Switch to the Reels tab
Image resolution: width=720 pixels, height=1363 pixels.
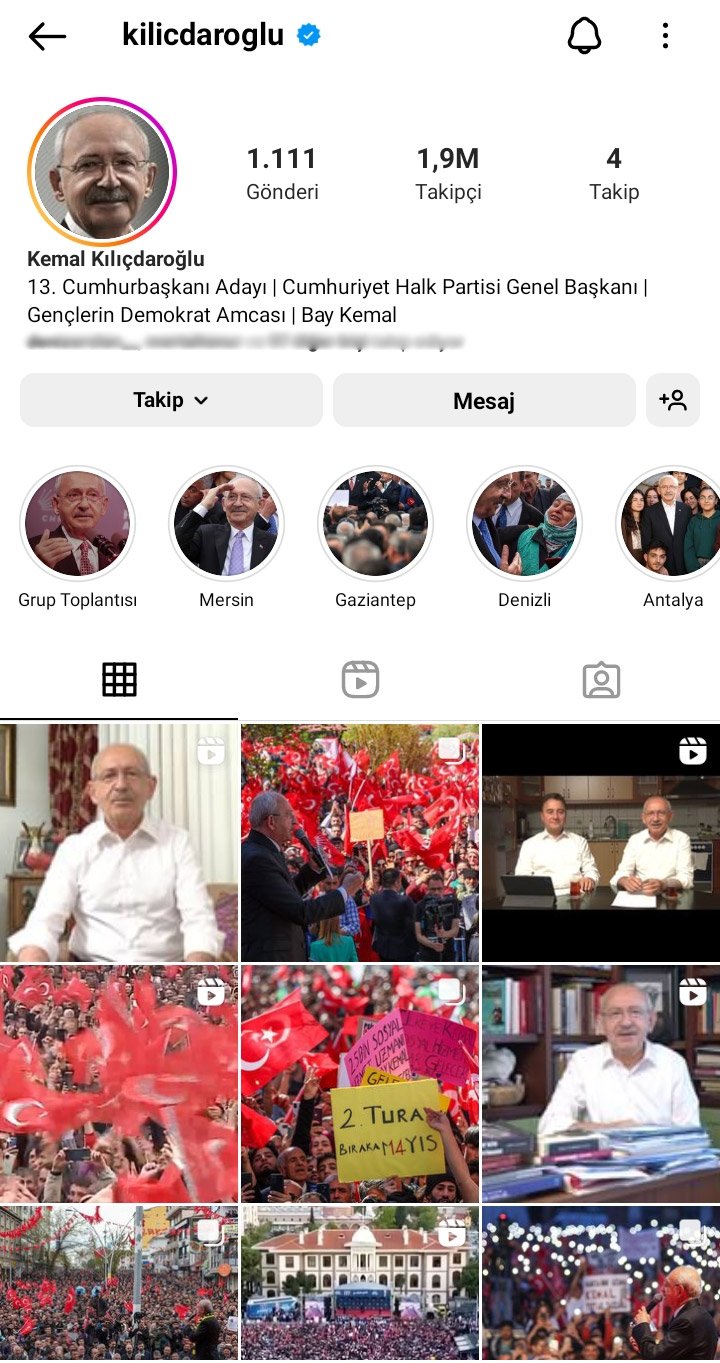[x=360, y=680]
